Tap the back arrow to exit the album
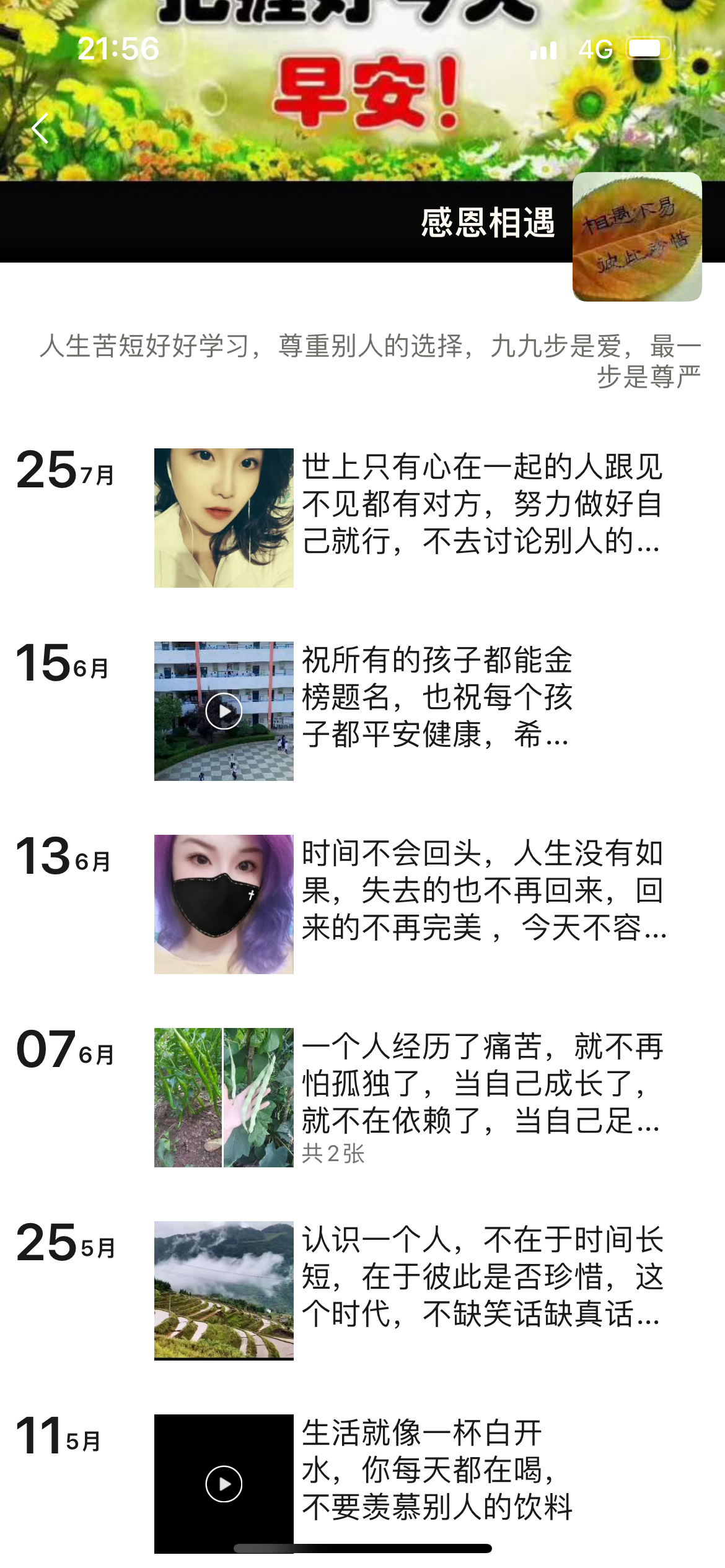 coord(39,129)
